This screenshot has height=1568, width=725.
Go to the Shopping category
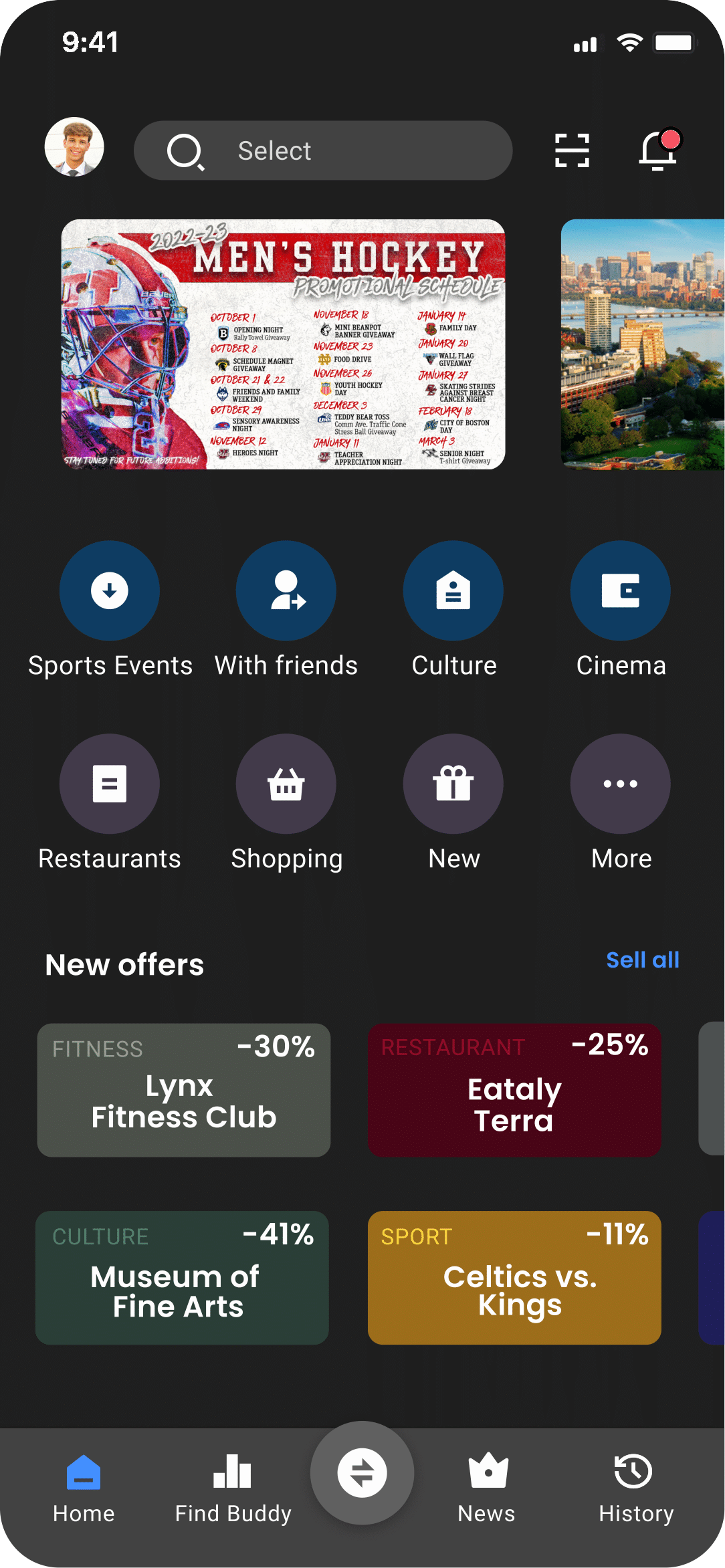coord(286,784)
